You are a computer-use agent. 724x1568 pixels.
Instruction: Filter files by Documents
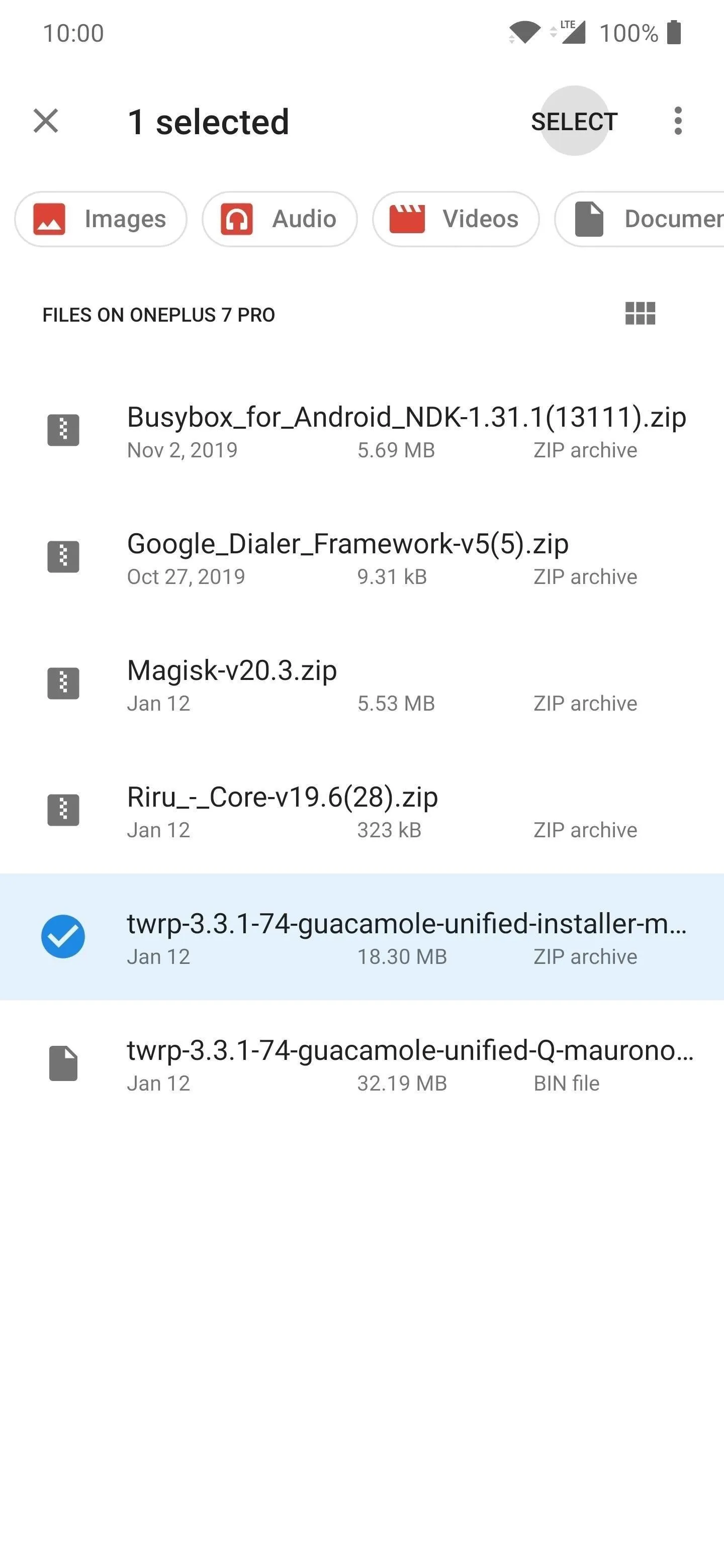640,219
